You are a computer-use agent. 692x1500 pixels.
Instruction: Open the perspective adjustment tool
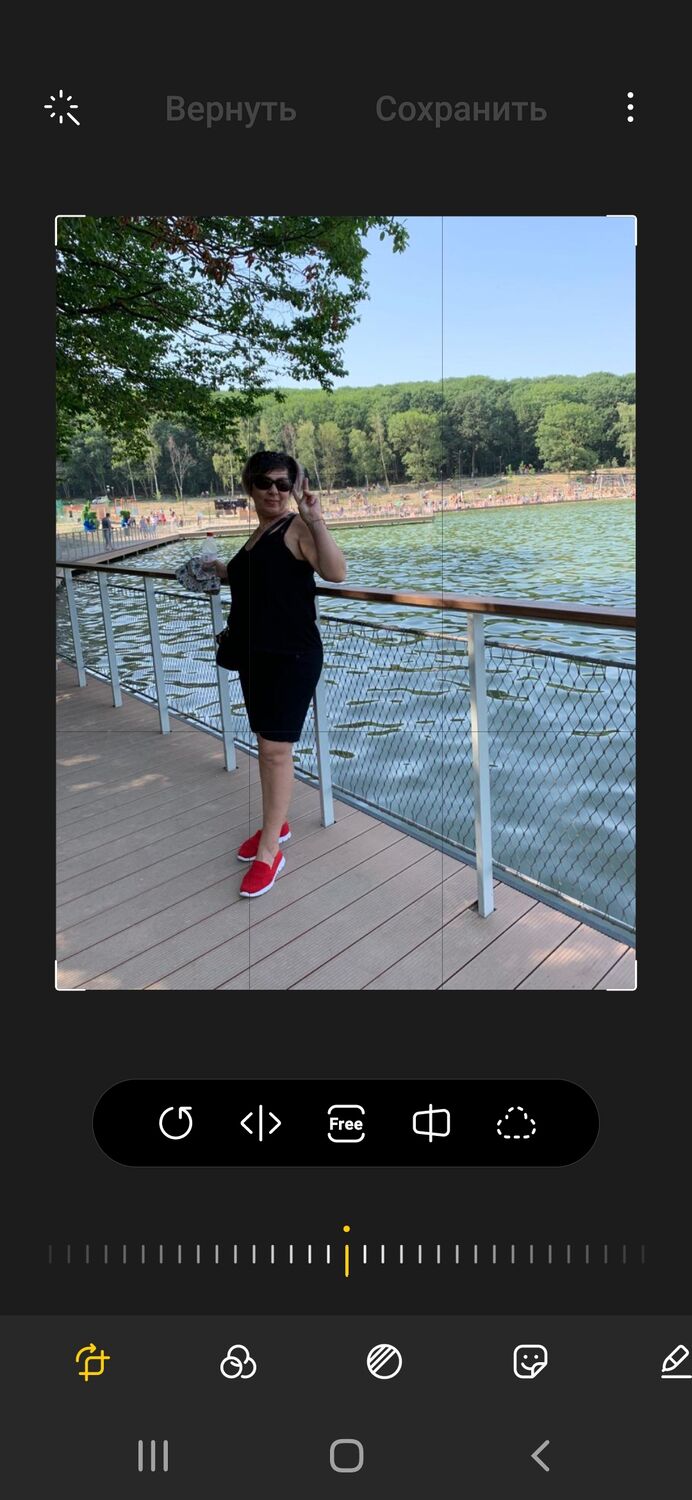pyautogui.click(x=431, y=1123)
